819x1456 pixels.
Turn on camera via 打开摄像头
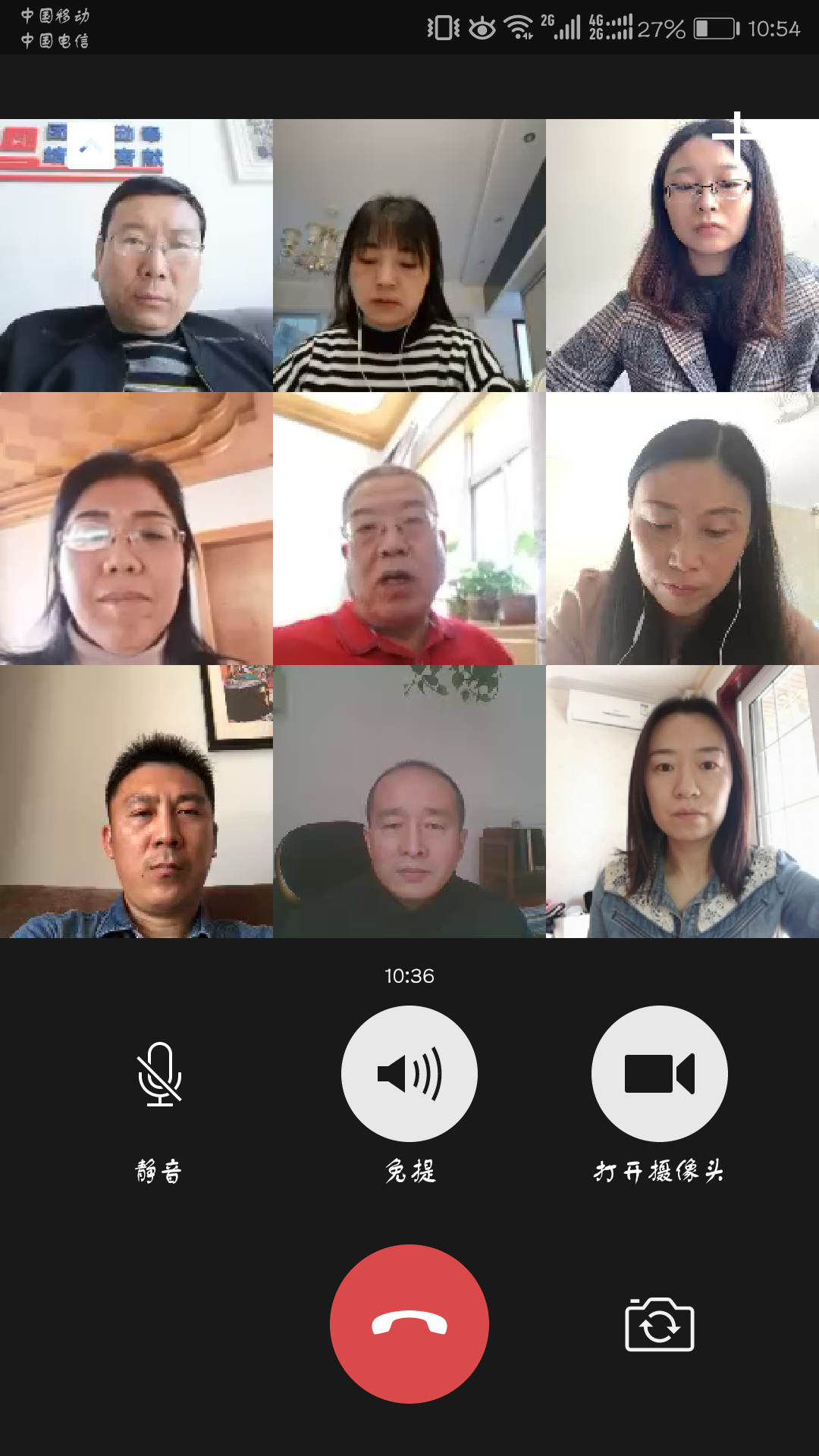(x=659, y=1074)
